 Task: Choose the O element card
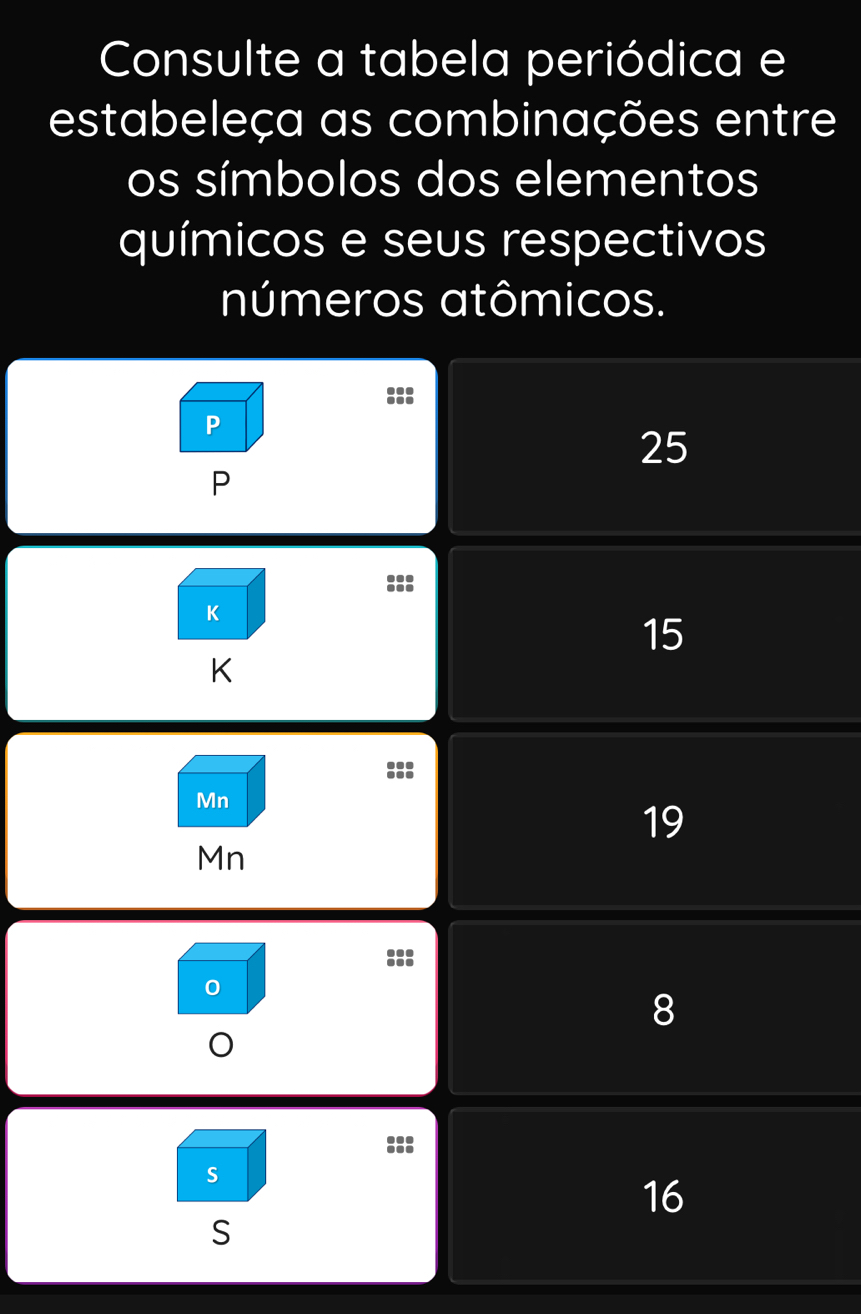[x=221, y=1007]
